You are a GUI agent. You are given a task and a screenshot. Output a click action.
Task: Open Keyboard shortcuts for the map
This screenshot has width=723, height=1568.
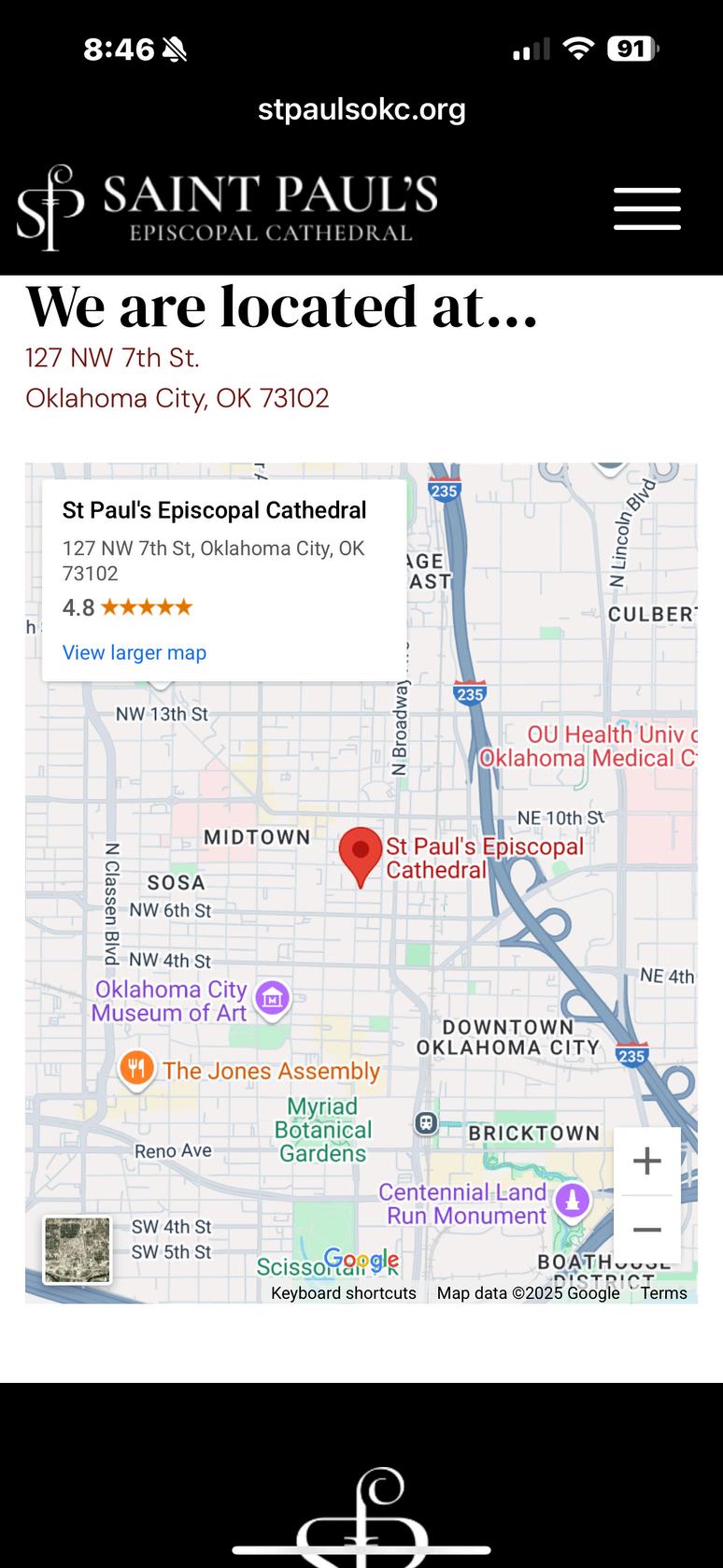tap(344, 1293)
